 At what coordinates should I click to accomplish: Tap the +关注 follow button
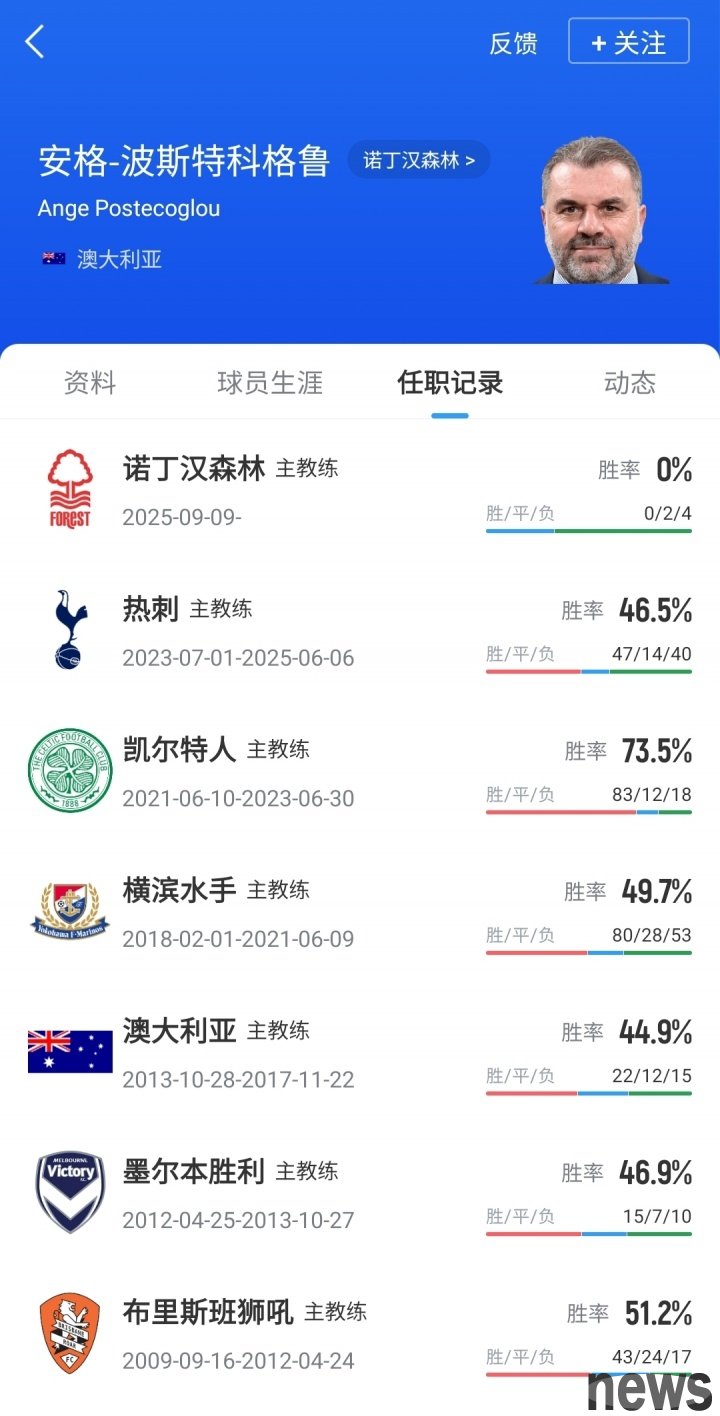[x=628, y=42]
